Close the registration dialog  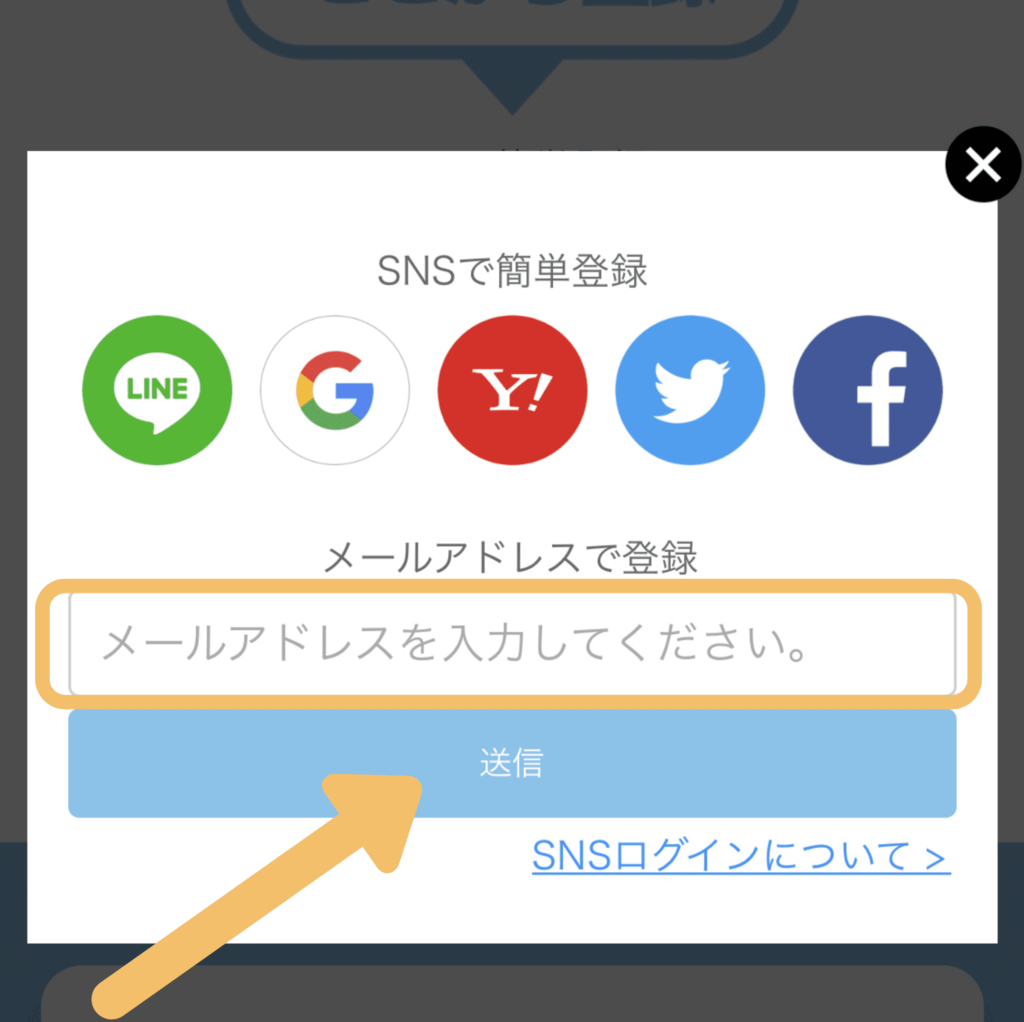coord(983,165)
